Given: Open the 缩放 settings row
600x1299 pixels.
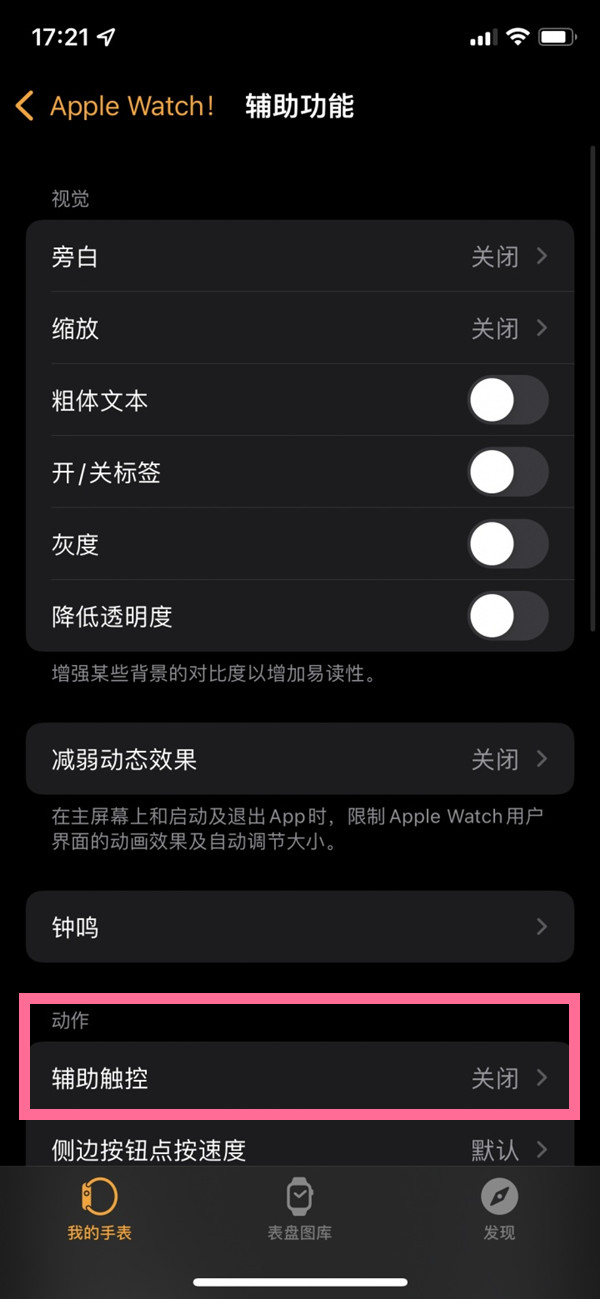Looking at the screenshot, I should coord(300,329).
